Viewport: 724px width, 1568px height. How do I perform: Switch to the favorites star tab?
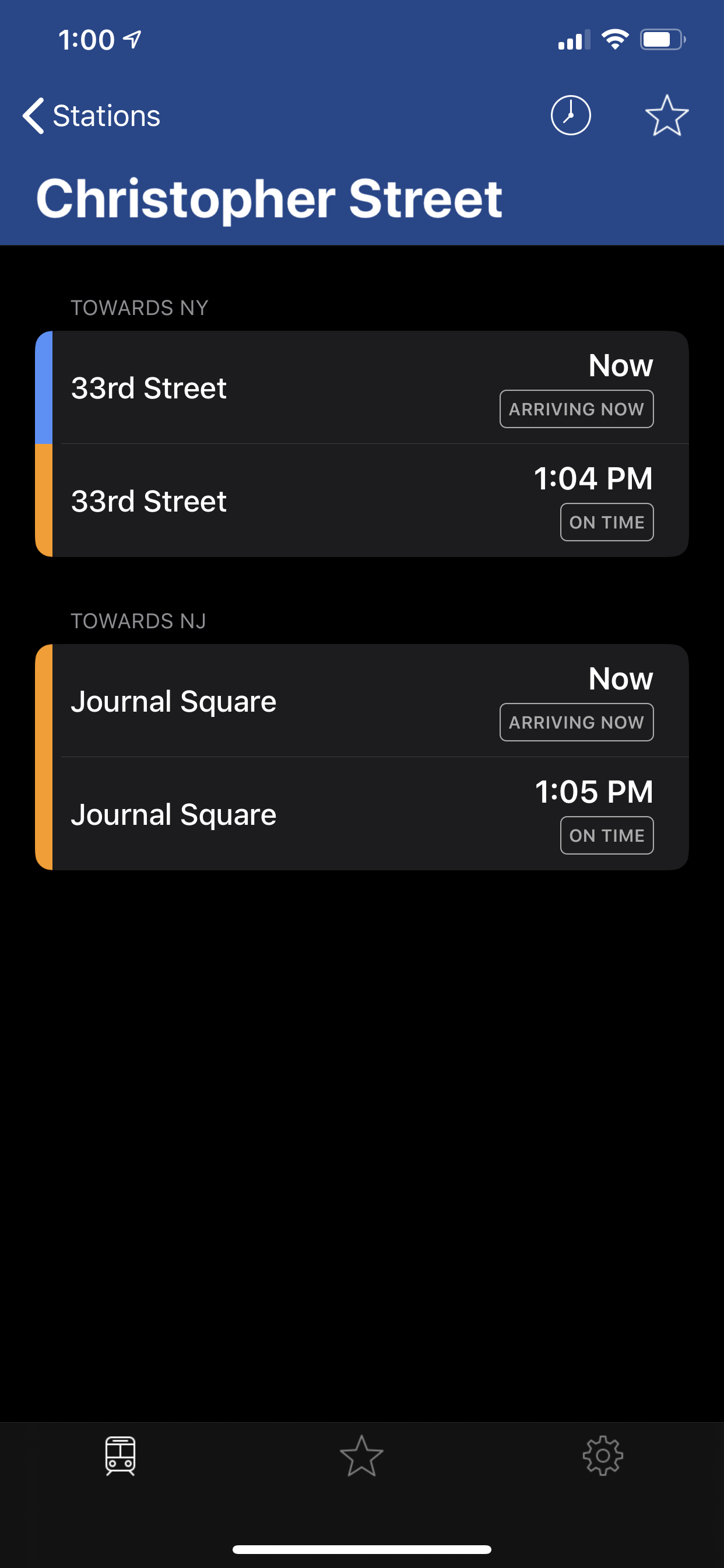click(361, 1455)
